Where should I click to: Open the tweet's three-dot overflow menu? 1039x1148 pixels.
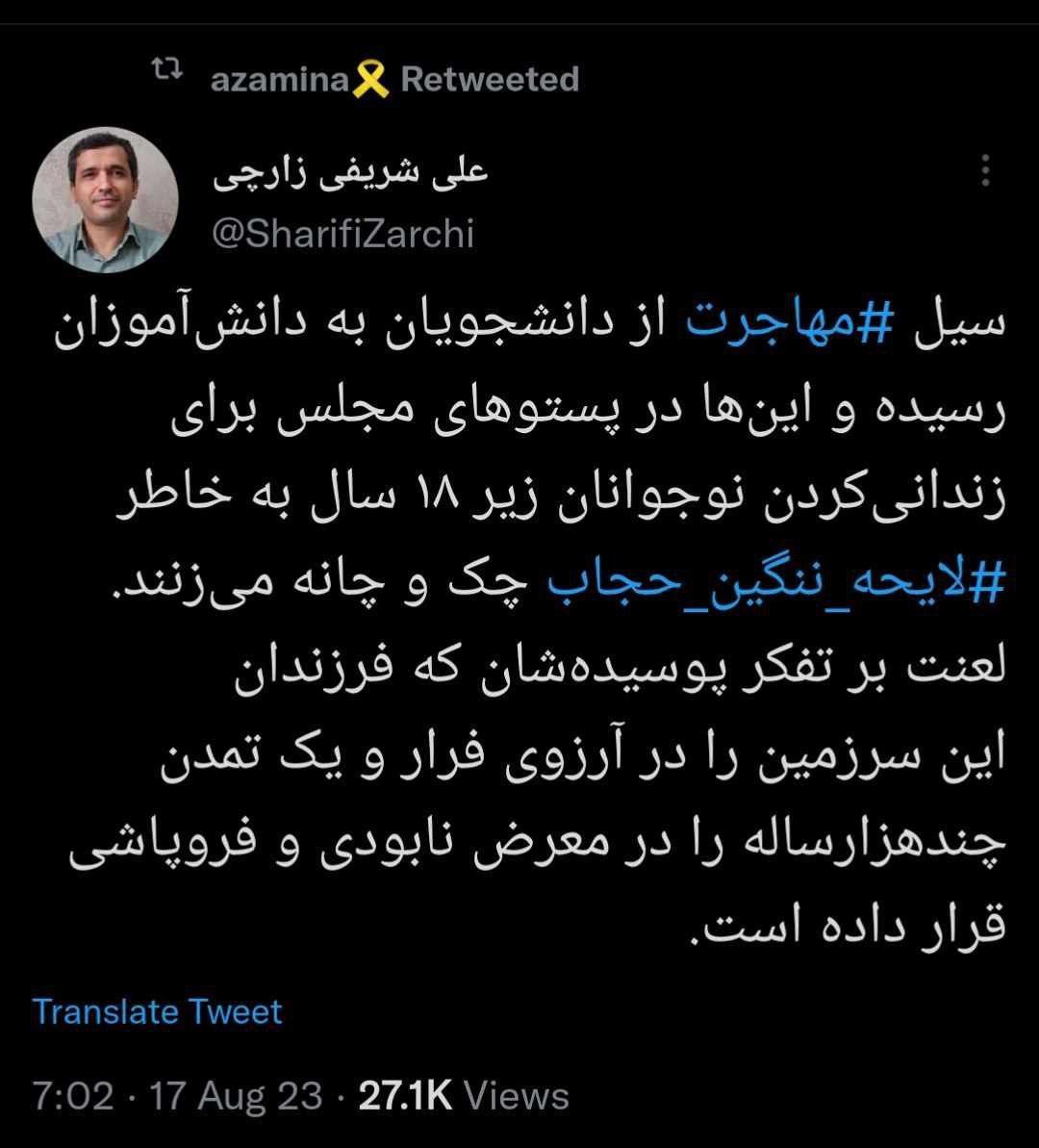985,172
